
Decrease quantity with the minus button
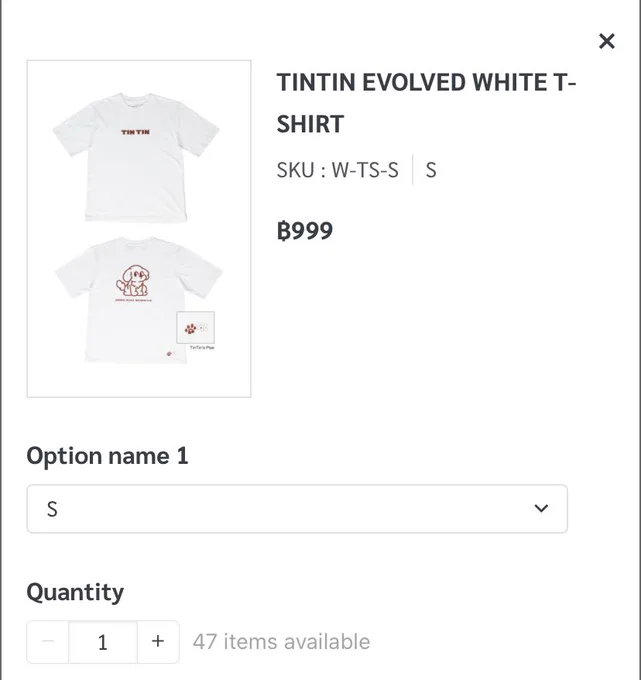[48, 641]
